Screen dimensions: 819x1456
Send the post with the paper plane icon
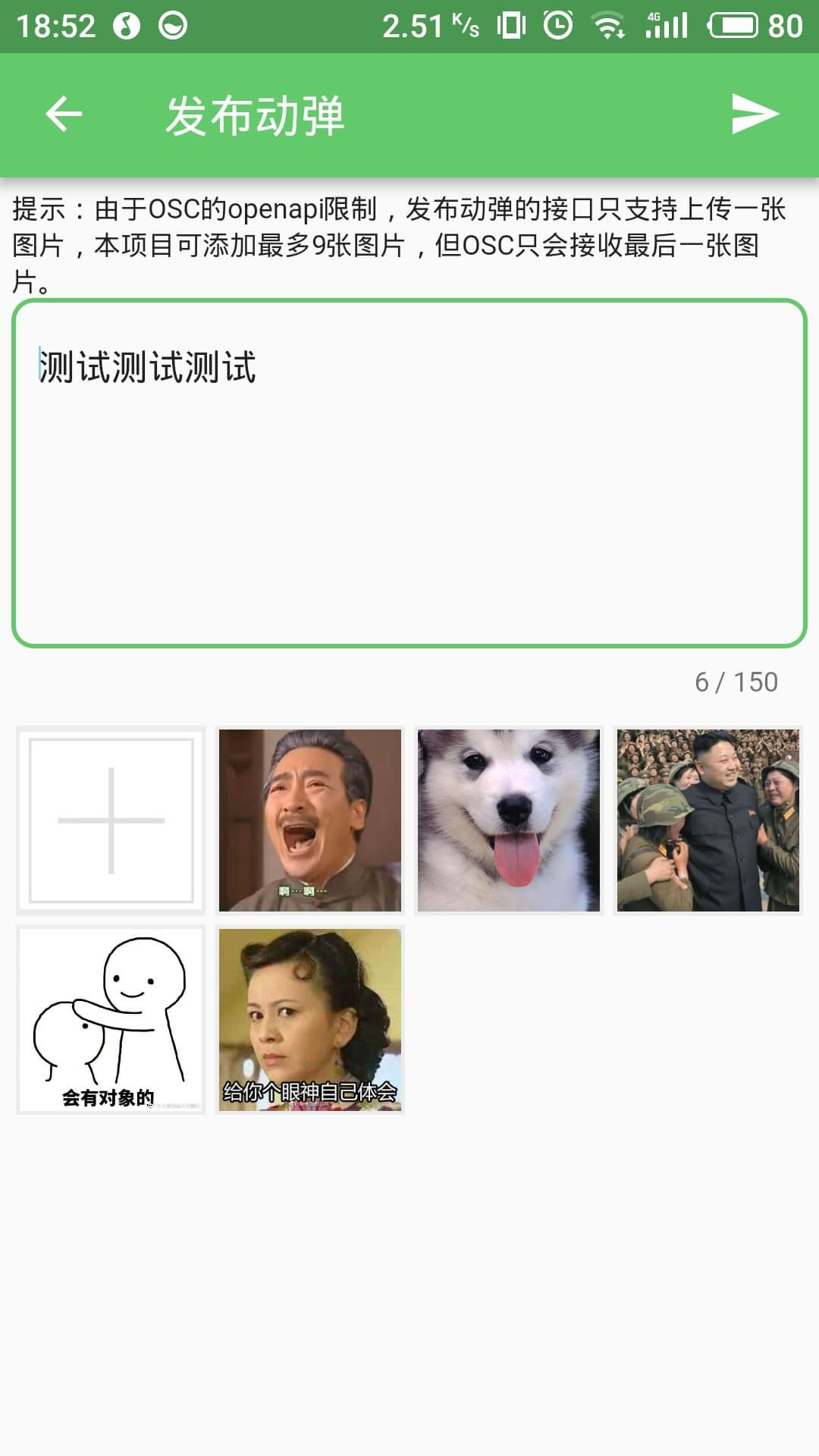click(x=755, y=115)
